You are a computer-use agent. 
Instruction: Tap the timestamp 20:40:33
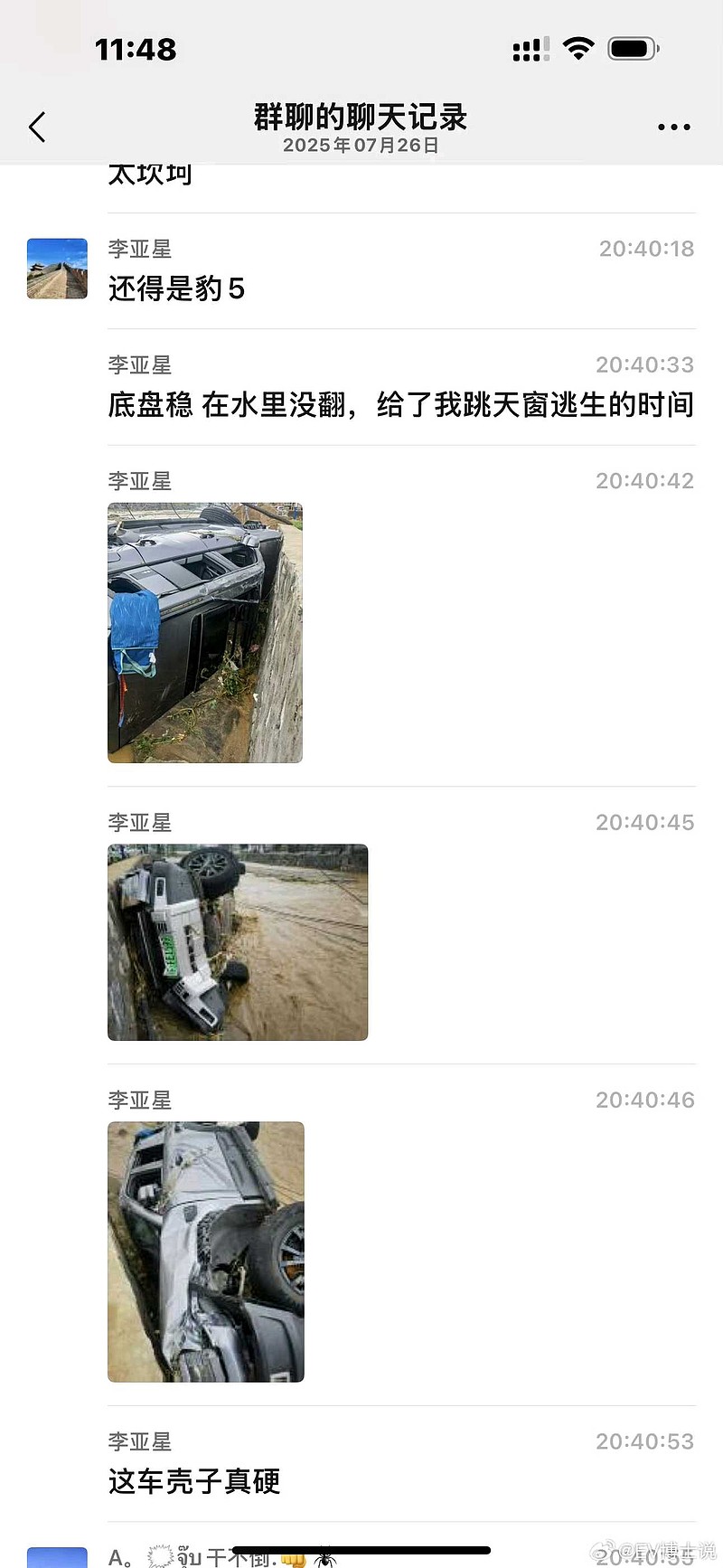click(643, 364)
